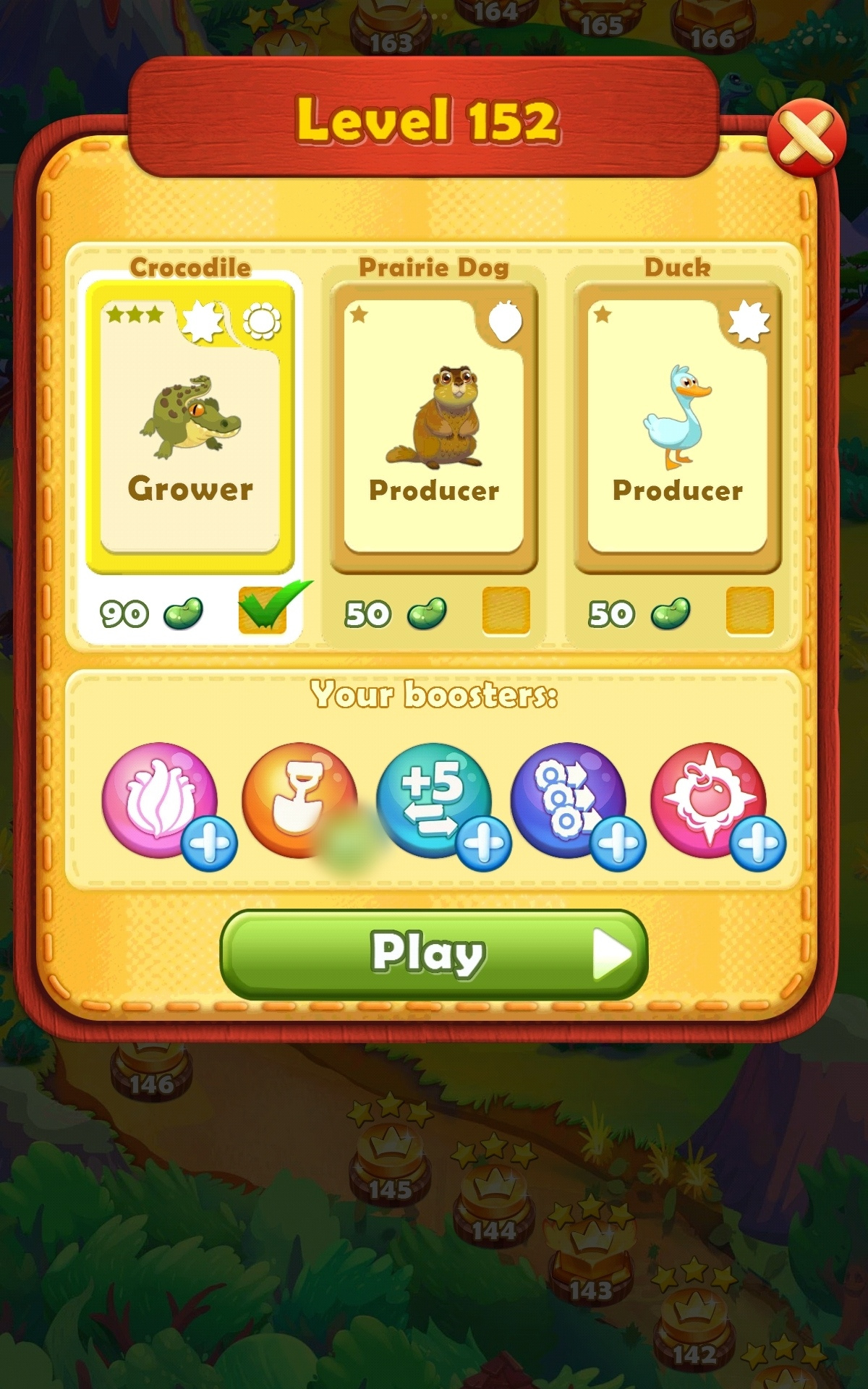The image size is (868, 1389).
Task: Check the Duck checkbox
Action: click(749, 611)
